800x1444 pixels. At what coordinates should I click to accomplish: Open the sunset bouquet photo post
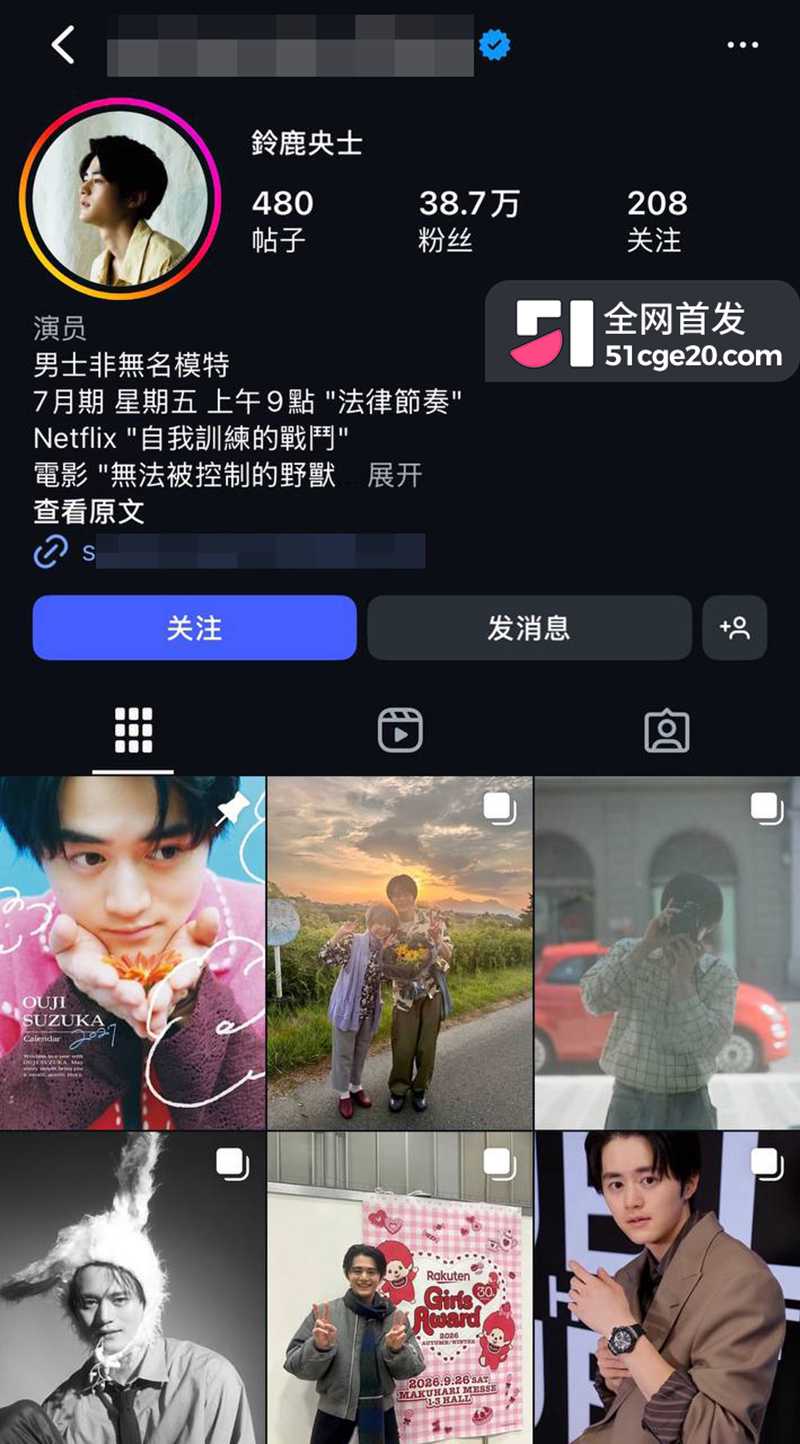click(x=400, y=953)
